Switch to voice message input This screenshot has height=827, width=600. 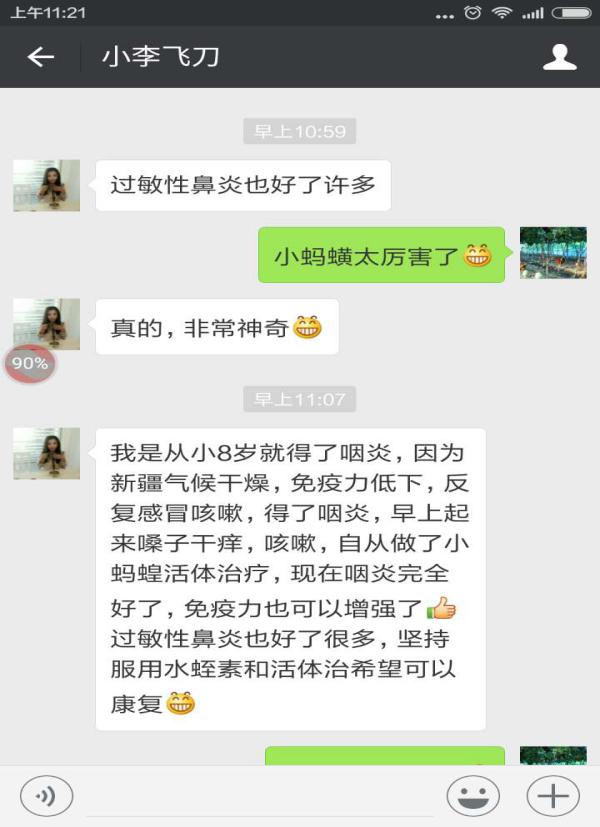[46, 797]
